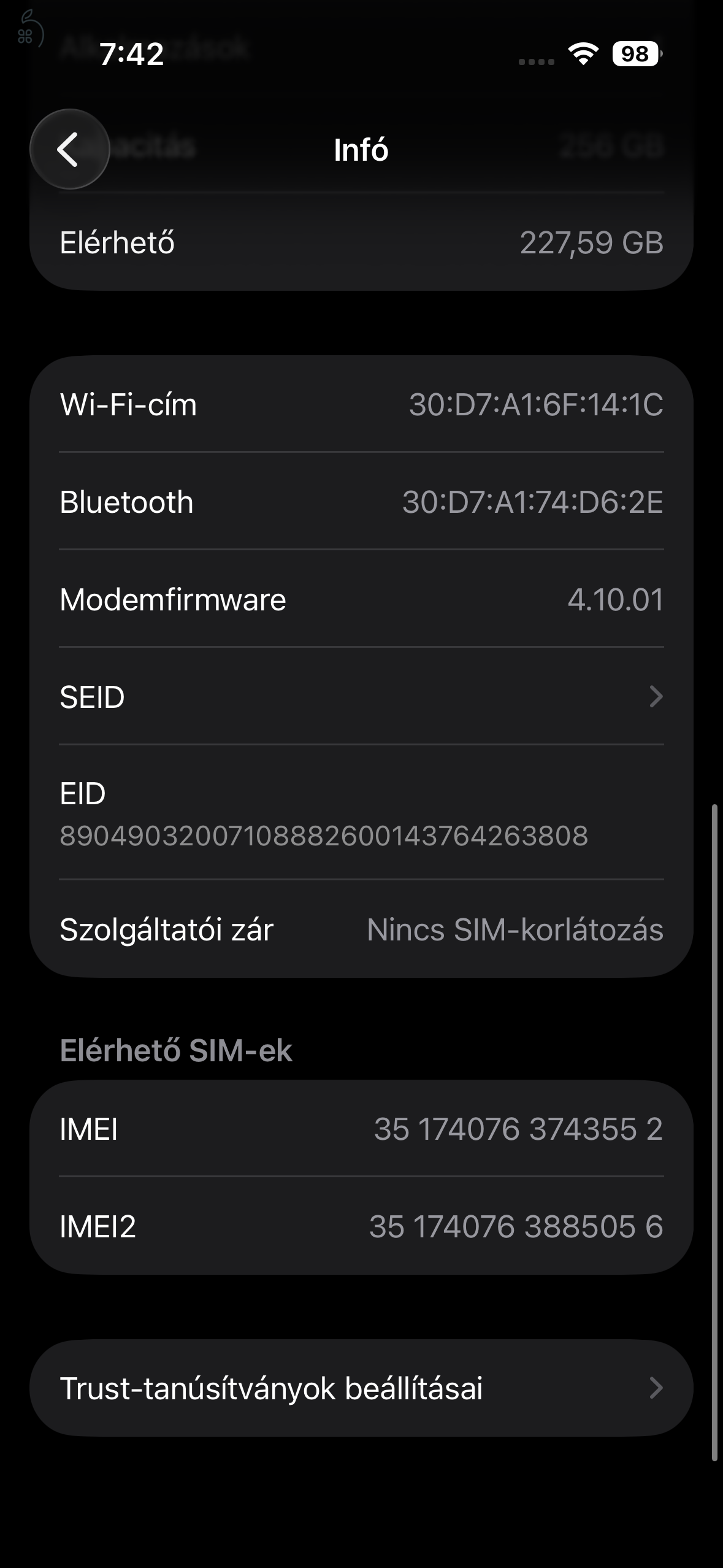Click the Szolgáltatói zár row
The width and height of the screenshot is (723, 1568).
(362, 929)
